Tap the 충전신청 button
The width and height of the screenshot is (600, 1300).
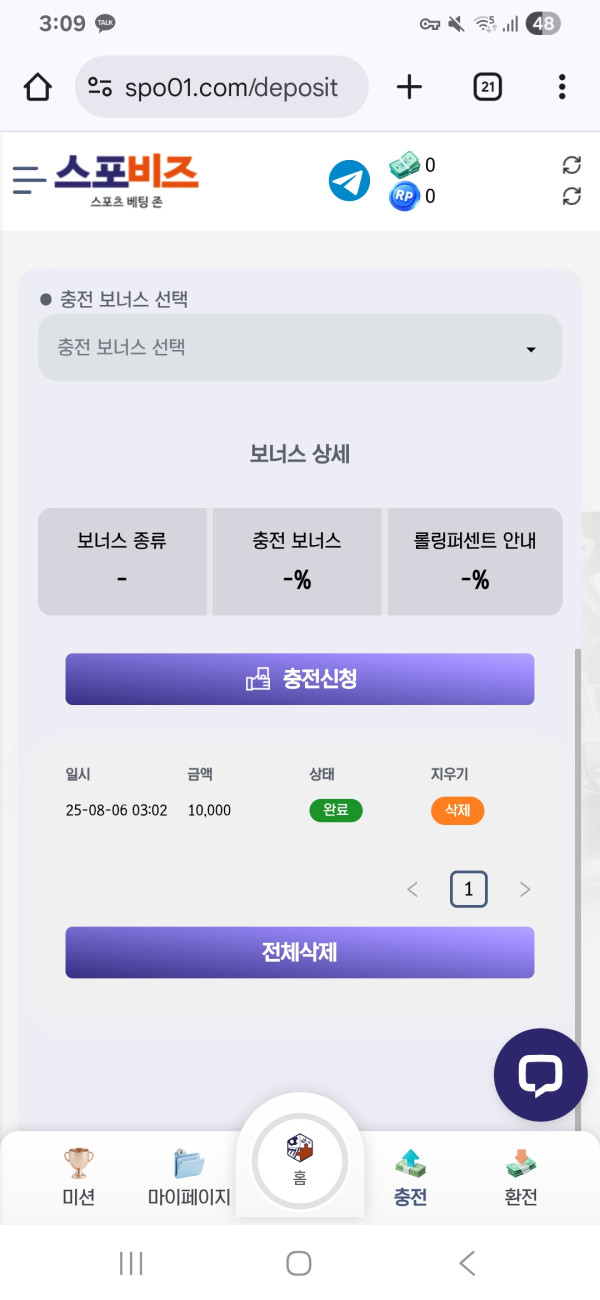[x=300, y=679]
